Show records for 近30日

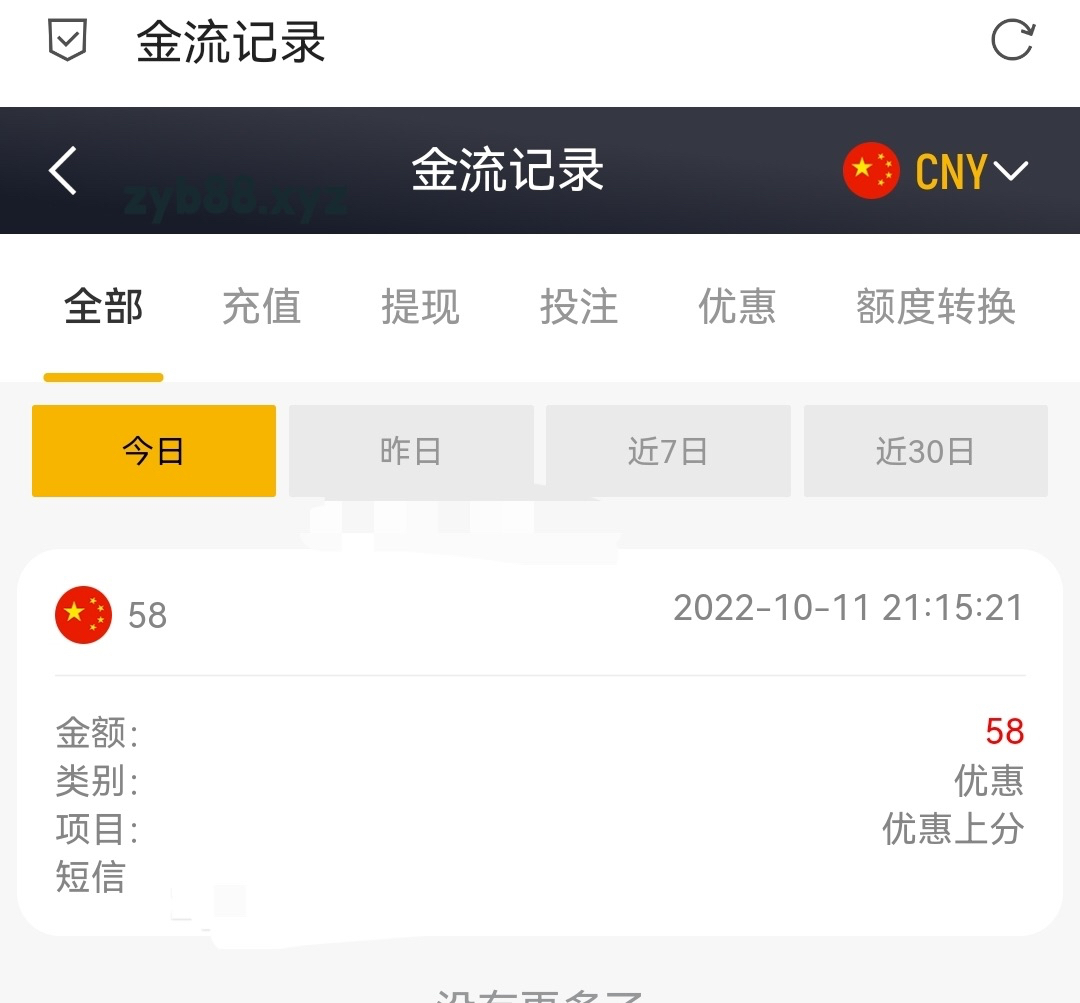[925, 451]
